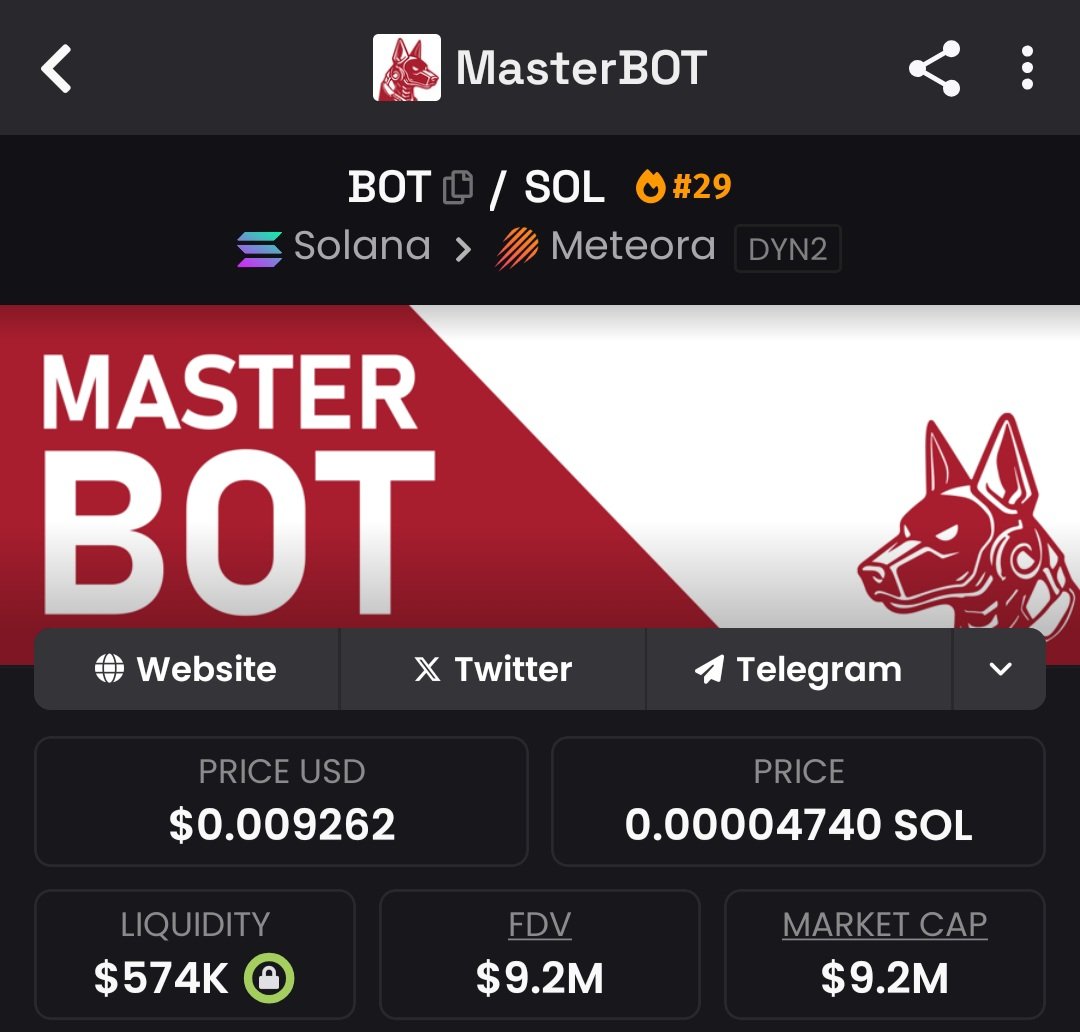Screen dimensions: 1080x1032
Task: Open the three-dot overflow menu
Action: [x=1027, y=69]
